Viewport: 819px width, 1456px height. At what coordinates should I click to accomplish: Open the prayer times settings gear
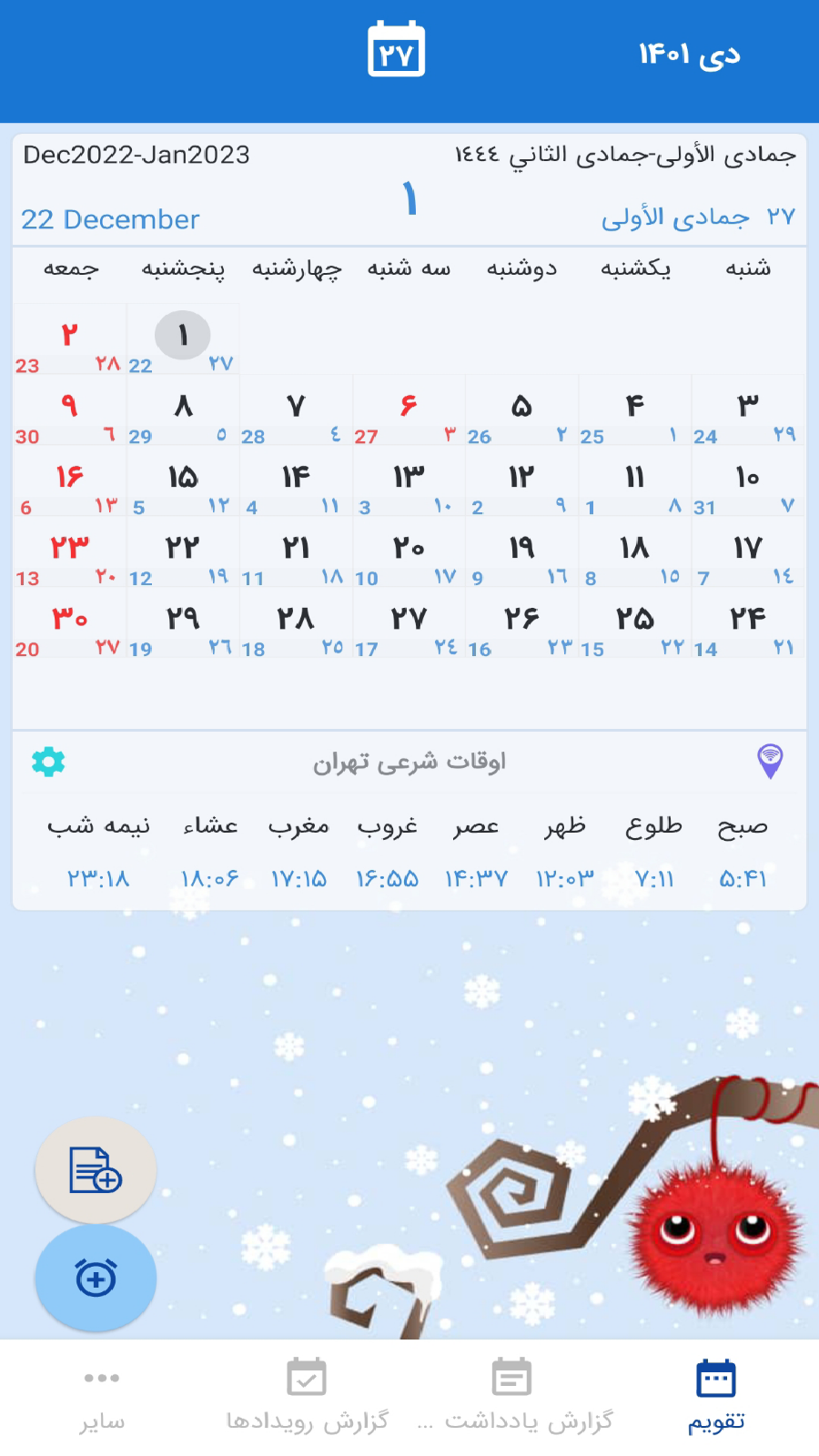tap(47, 762)
